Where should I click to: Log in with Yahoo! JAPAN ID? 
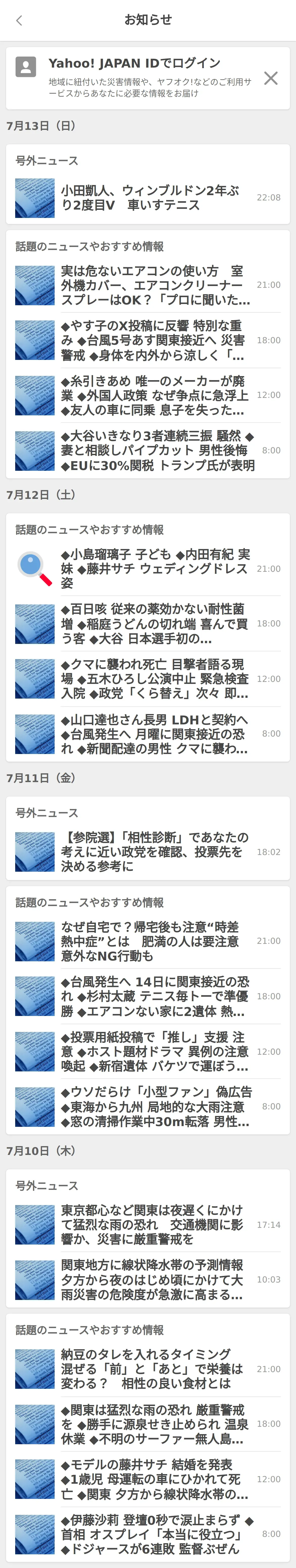(x=134, y=63)
